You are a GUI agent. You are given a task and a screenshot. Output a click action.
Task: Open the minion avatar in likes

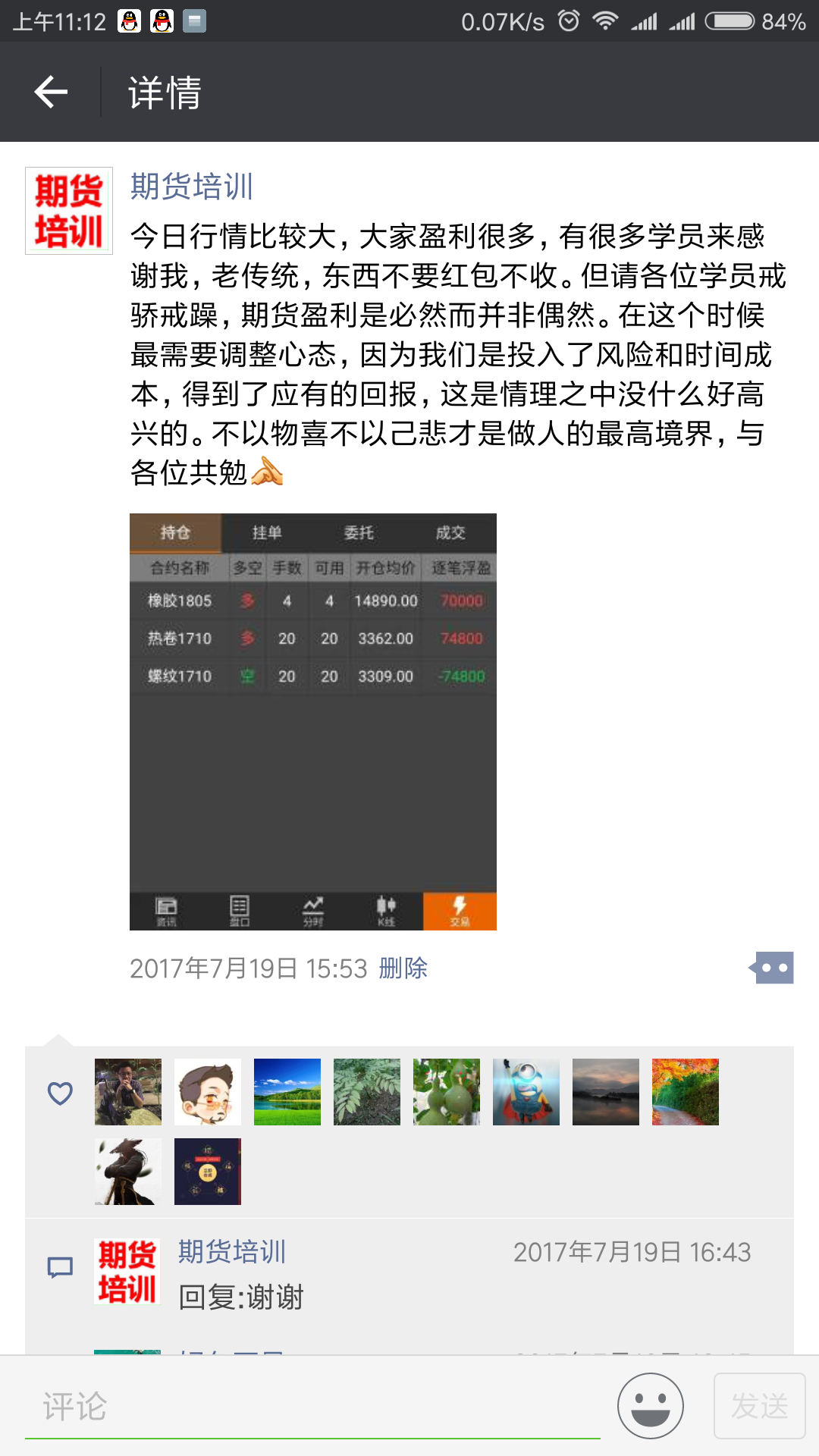(x=526, y=1092)
